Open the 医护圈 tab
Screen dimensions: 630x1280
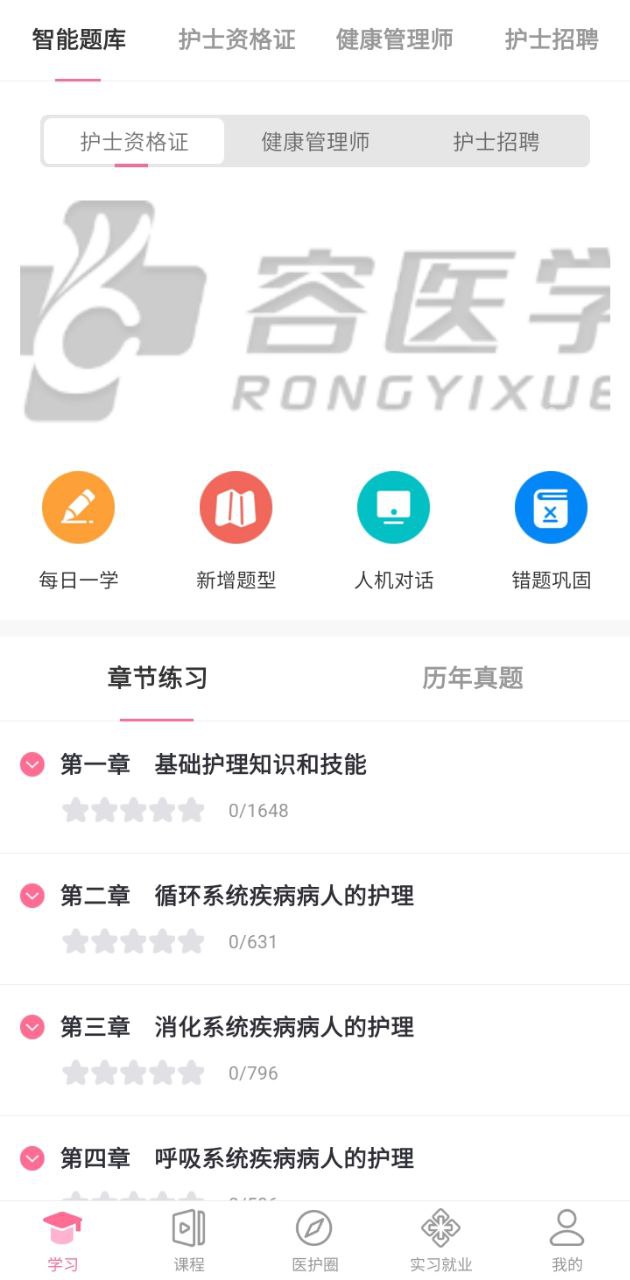314,1240
